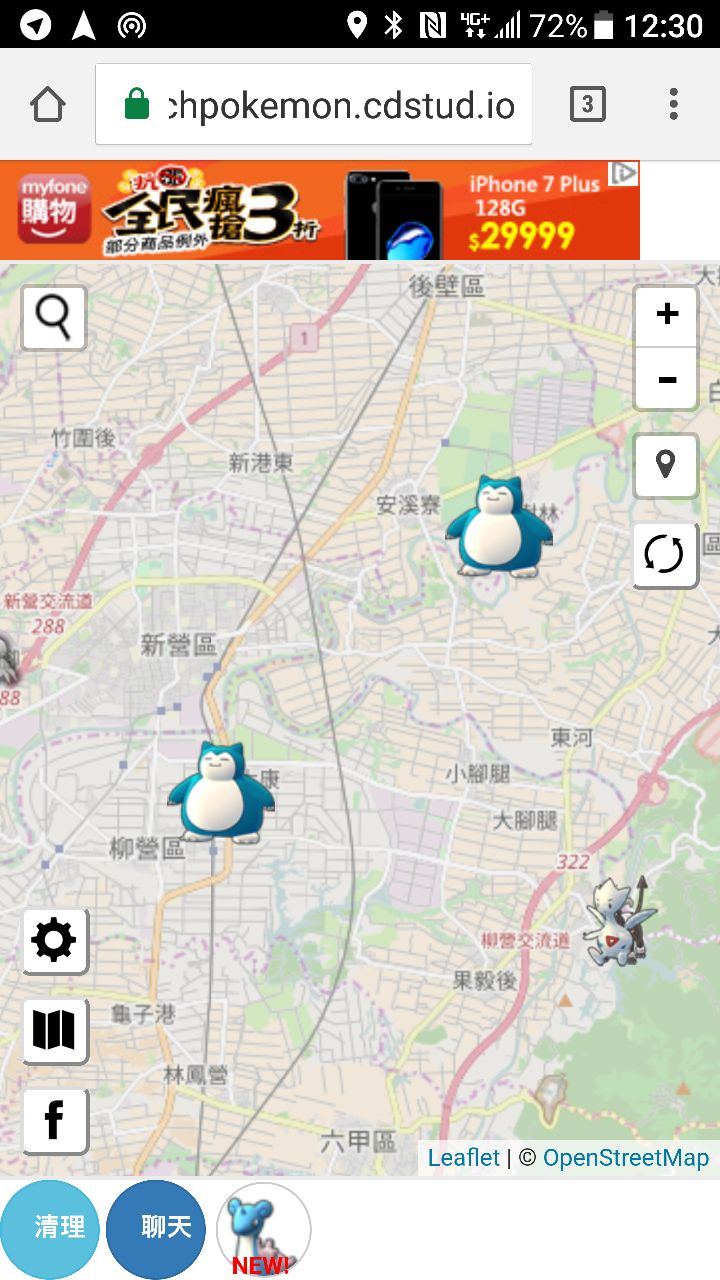
Task: Open the map layers button
Action: point(54,1030)
